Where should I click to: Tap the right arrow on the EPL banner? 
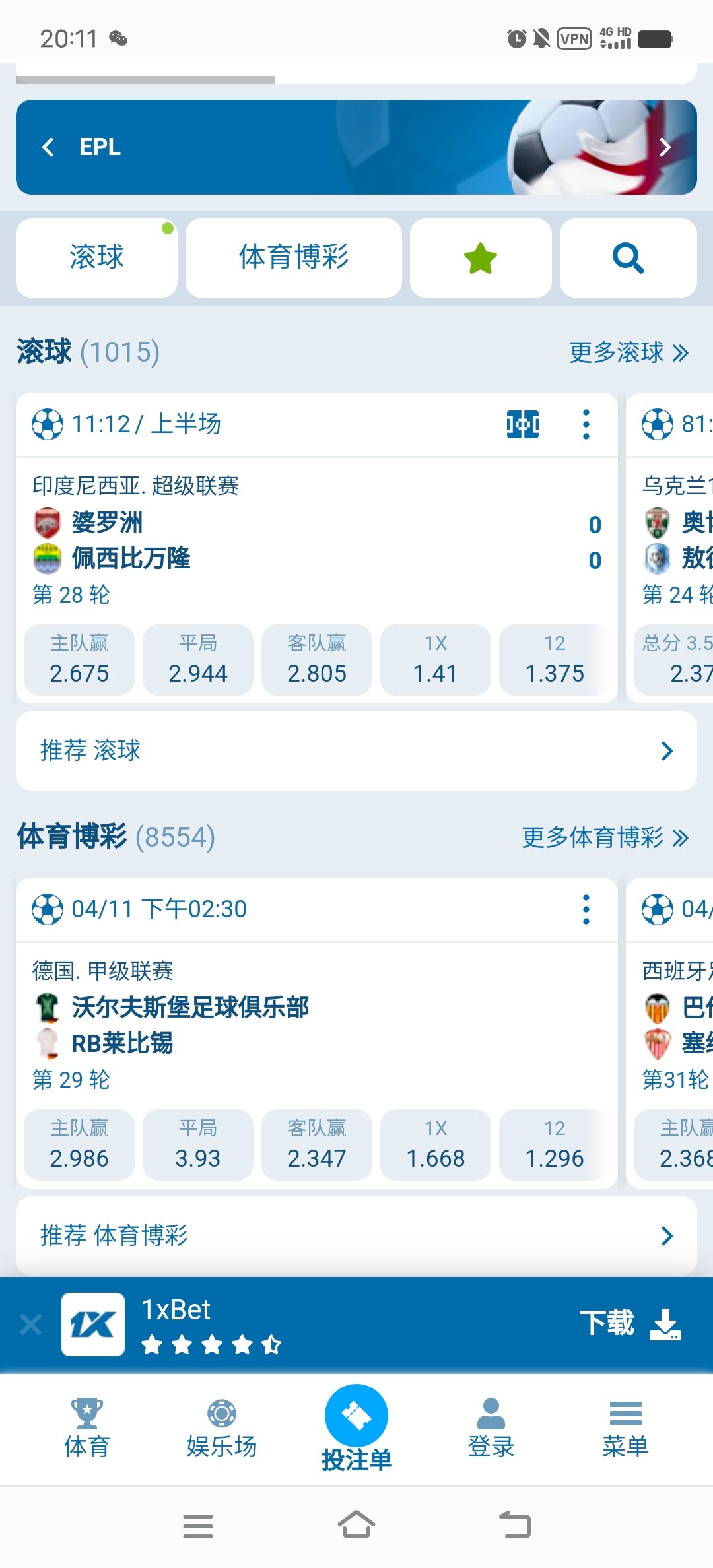(x=665, y=147)
